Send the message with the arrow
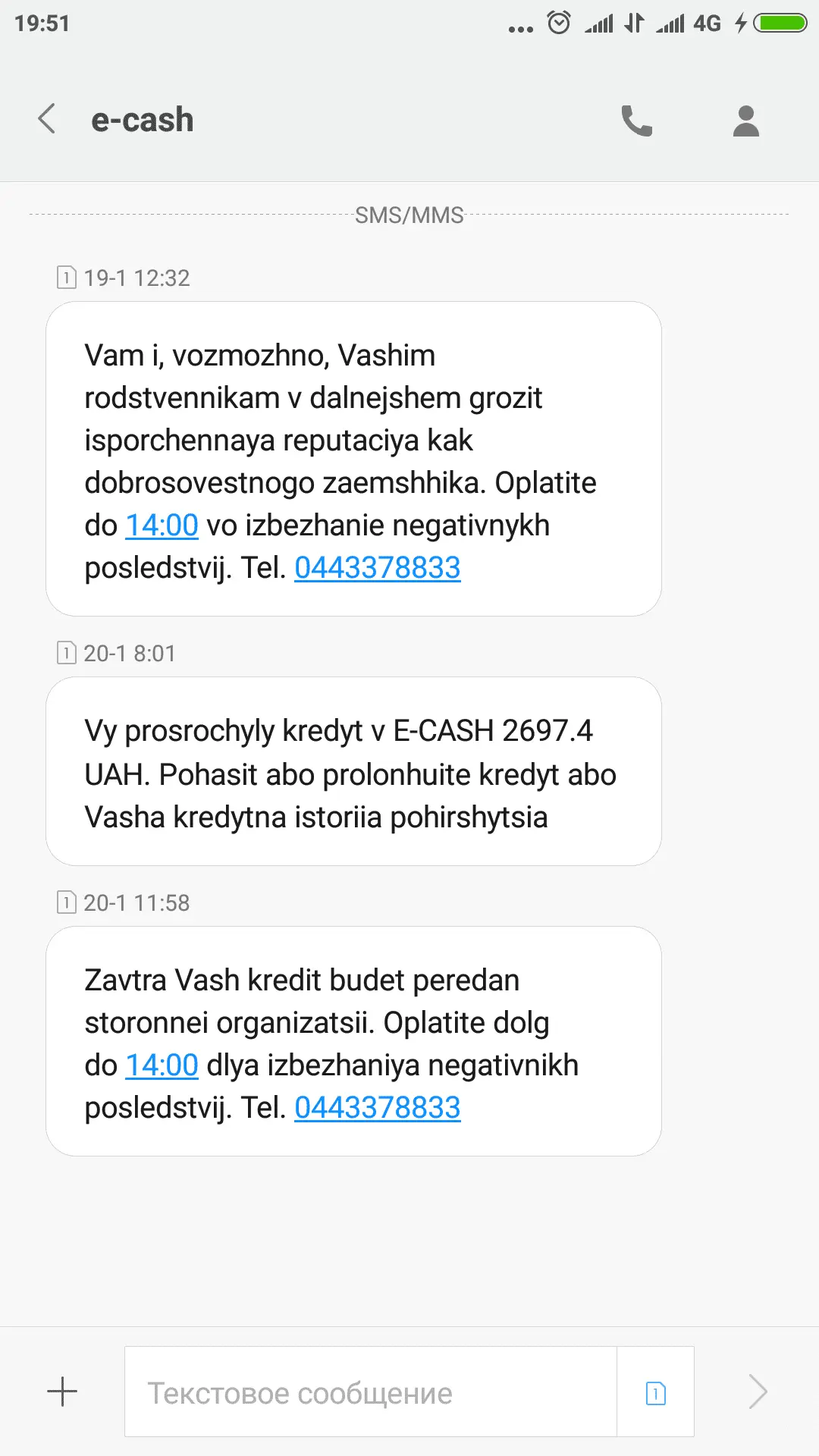 [758, 1392]
